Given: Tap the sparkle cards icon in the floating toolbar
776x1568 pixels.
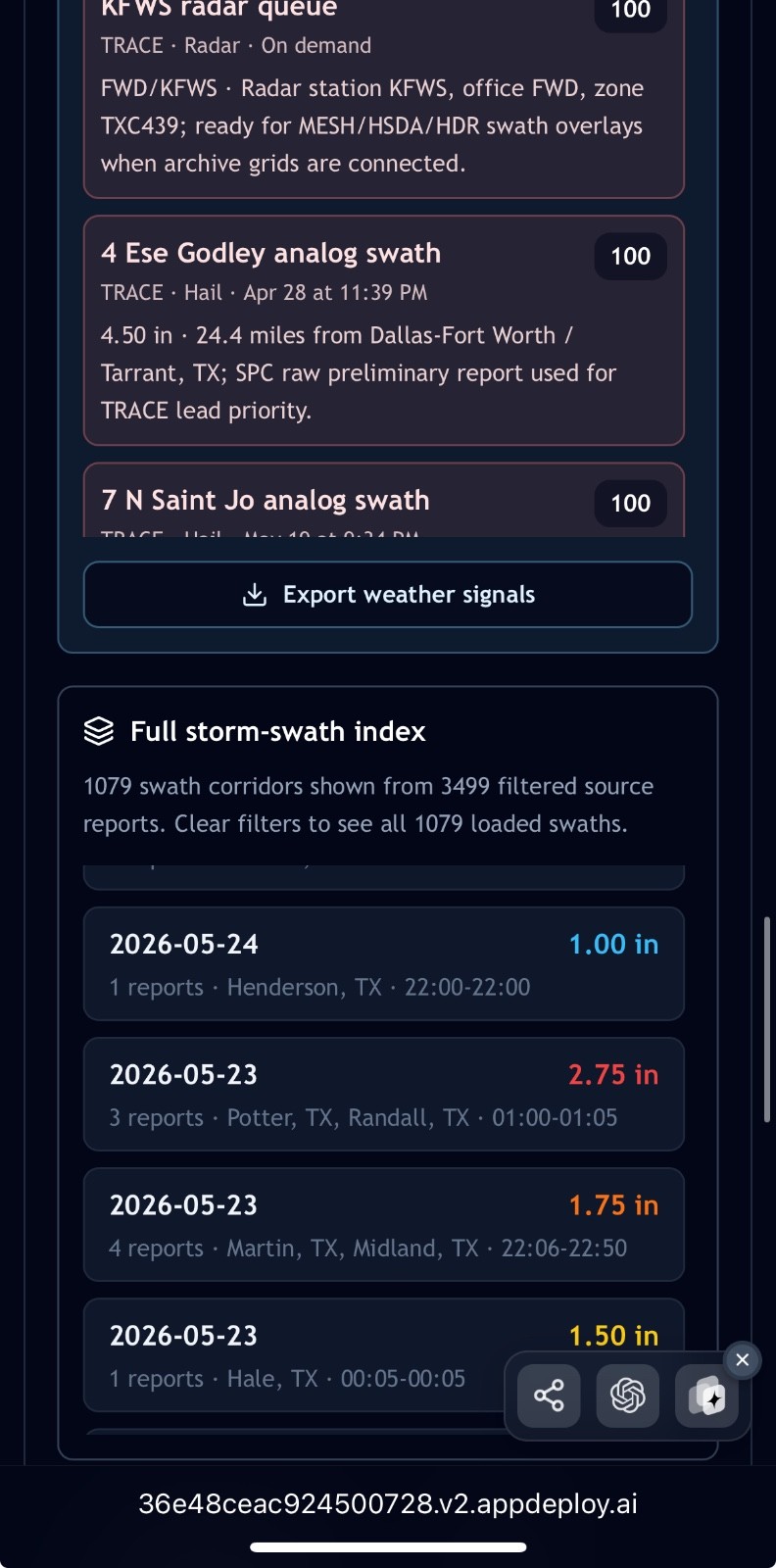Looking at the screenshot, I should [x=706, y=1396].
